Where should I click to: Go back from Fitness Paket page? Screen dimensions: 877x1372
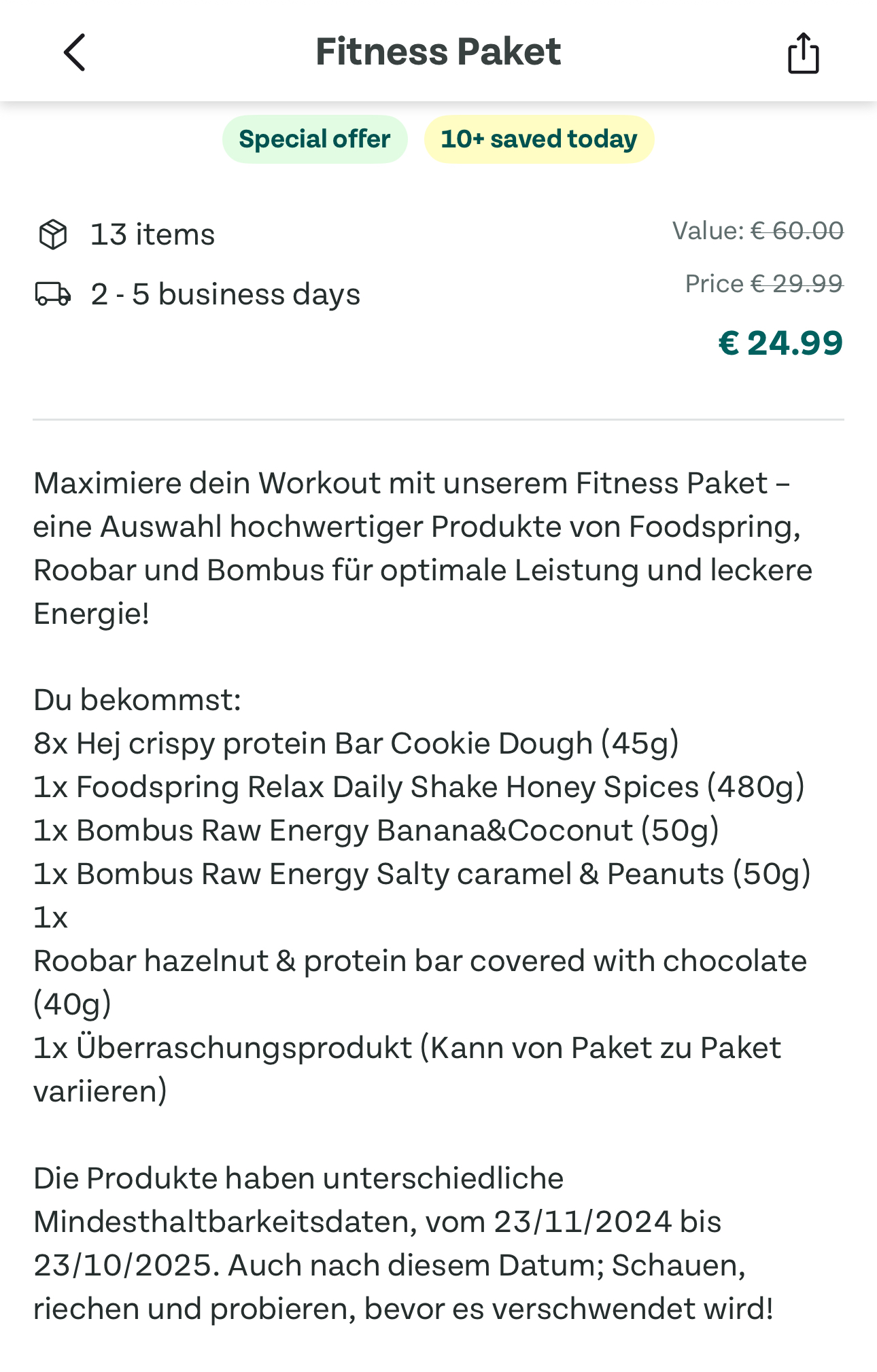point(75,52)
